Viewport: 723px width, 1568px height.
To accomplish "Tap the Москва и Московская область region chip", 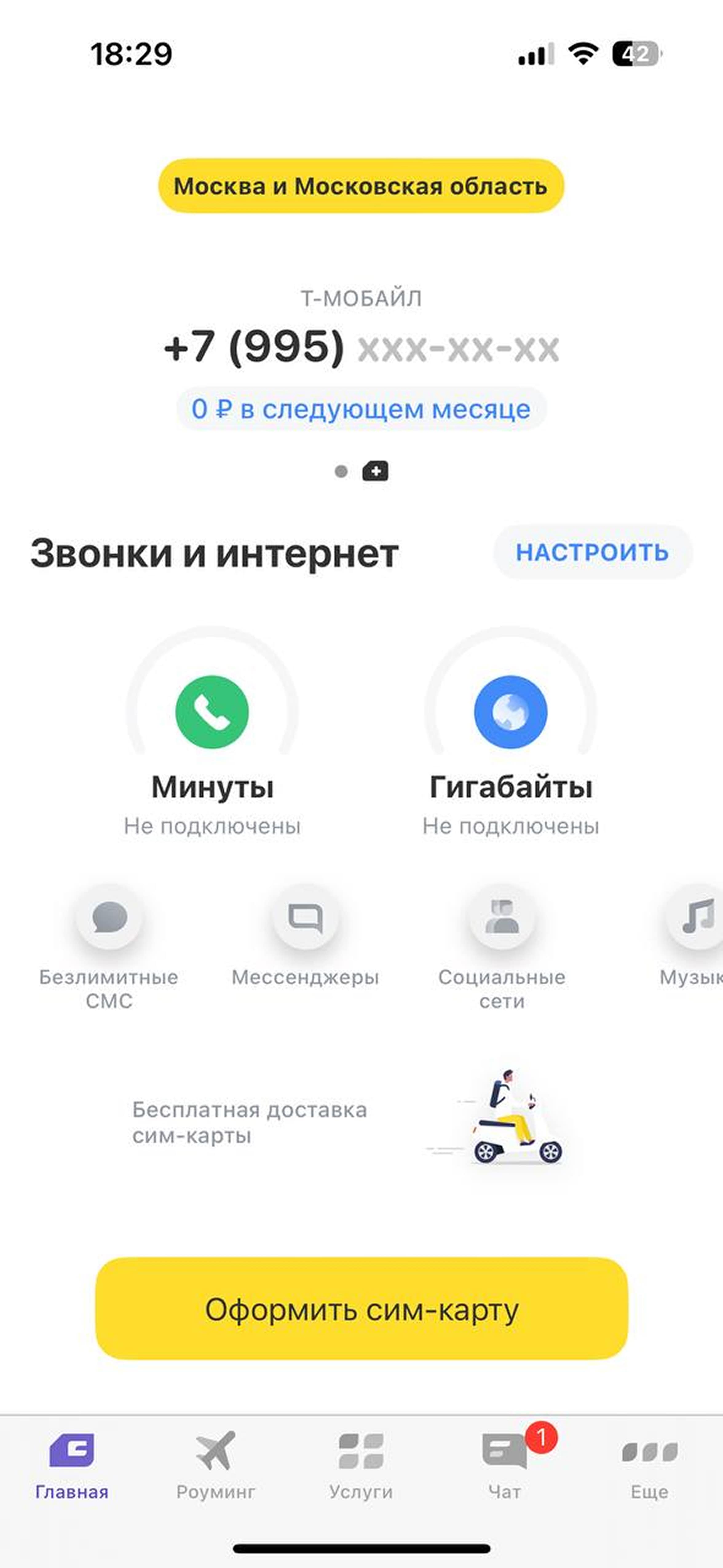I will point(361,186).
